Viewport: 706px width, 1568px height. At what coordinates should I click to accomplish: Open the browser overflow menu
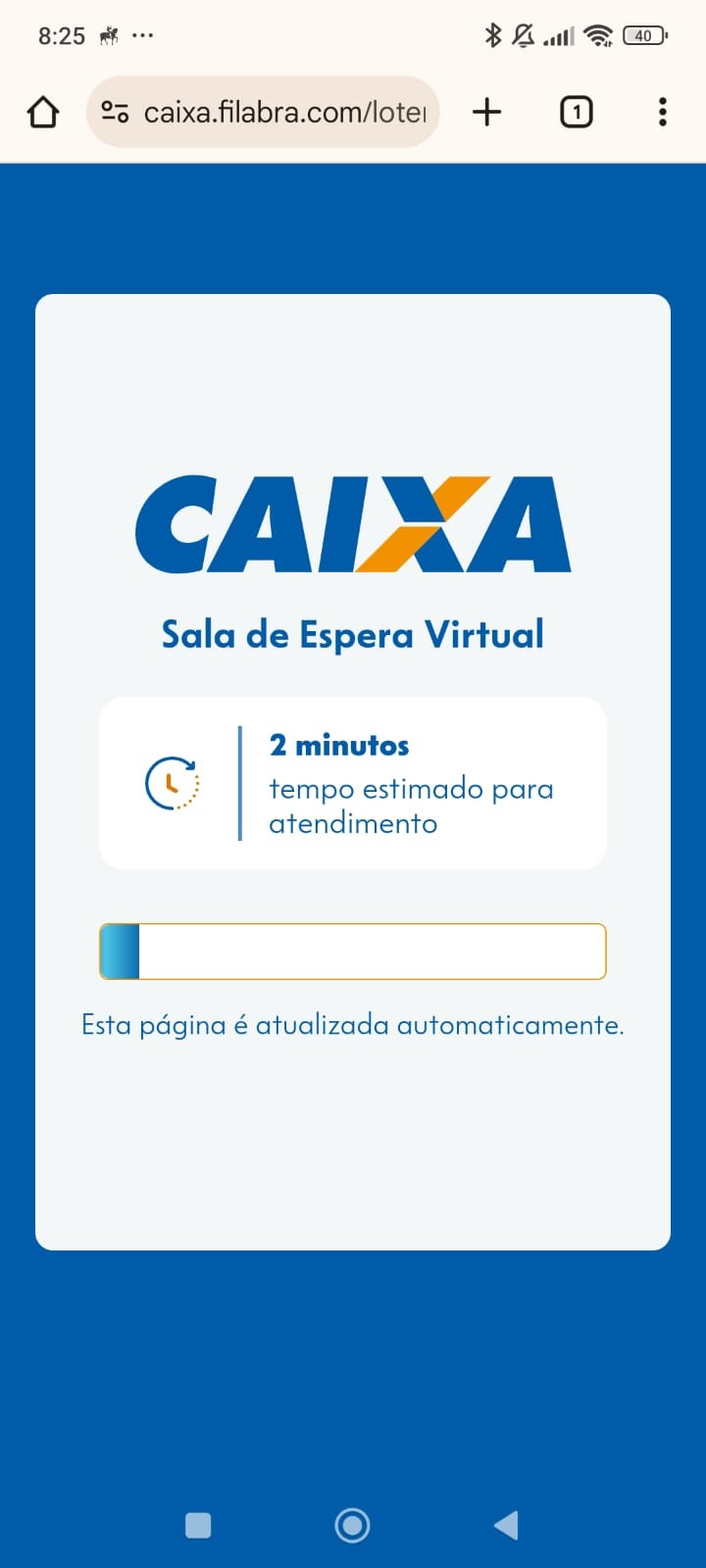663,113
